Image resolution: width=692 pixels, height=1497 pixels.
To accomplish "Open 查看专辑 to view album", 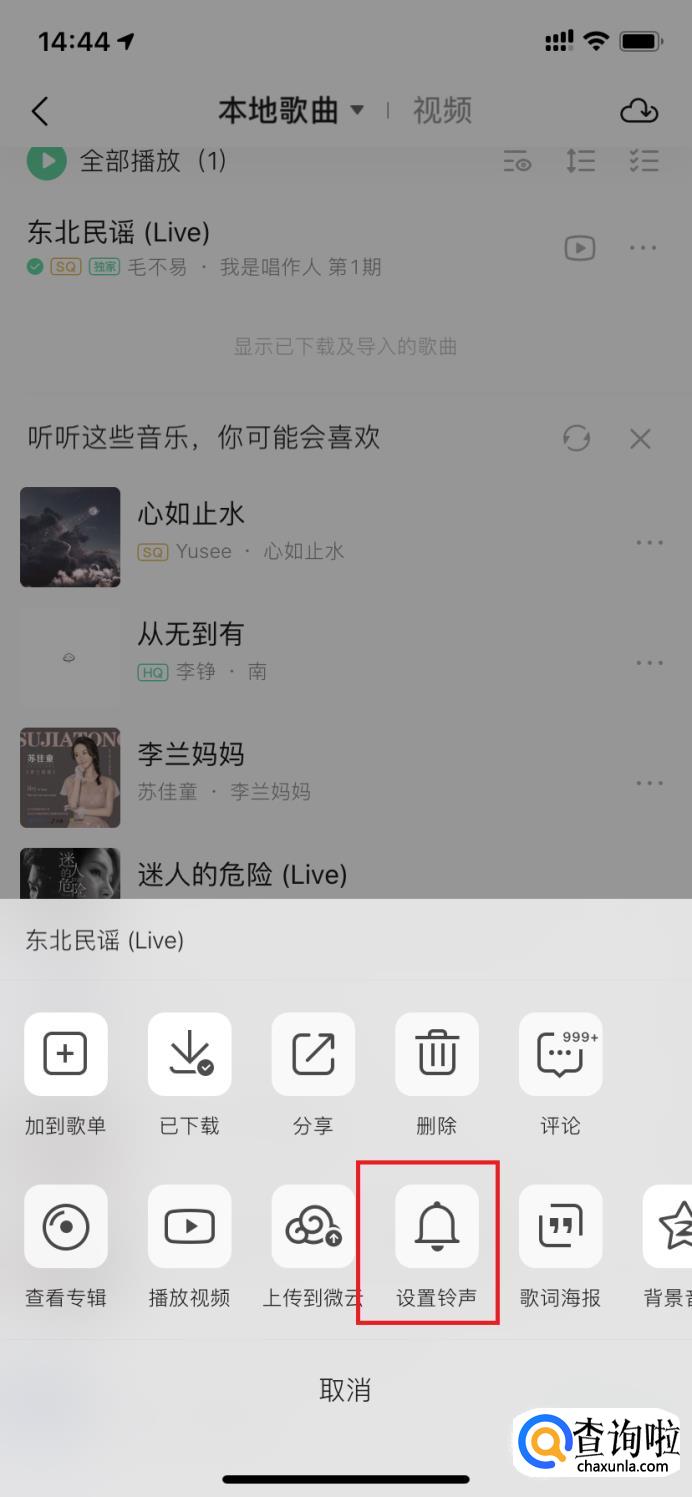I will click(x=66, y=1226).
